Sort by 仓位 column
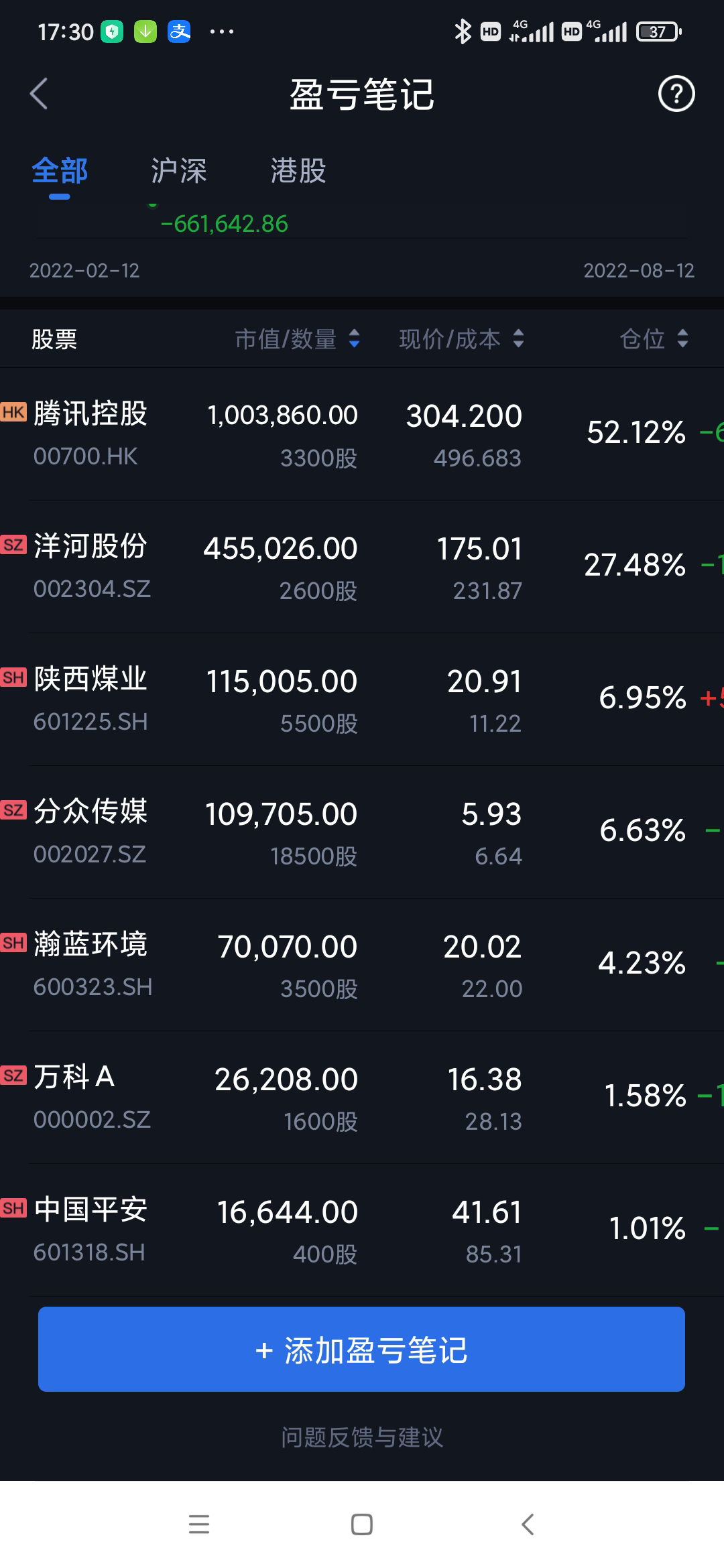 pos(654,339)
